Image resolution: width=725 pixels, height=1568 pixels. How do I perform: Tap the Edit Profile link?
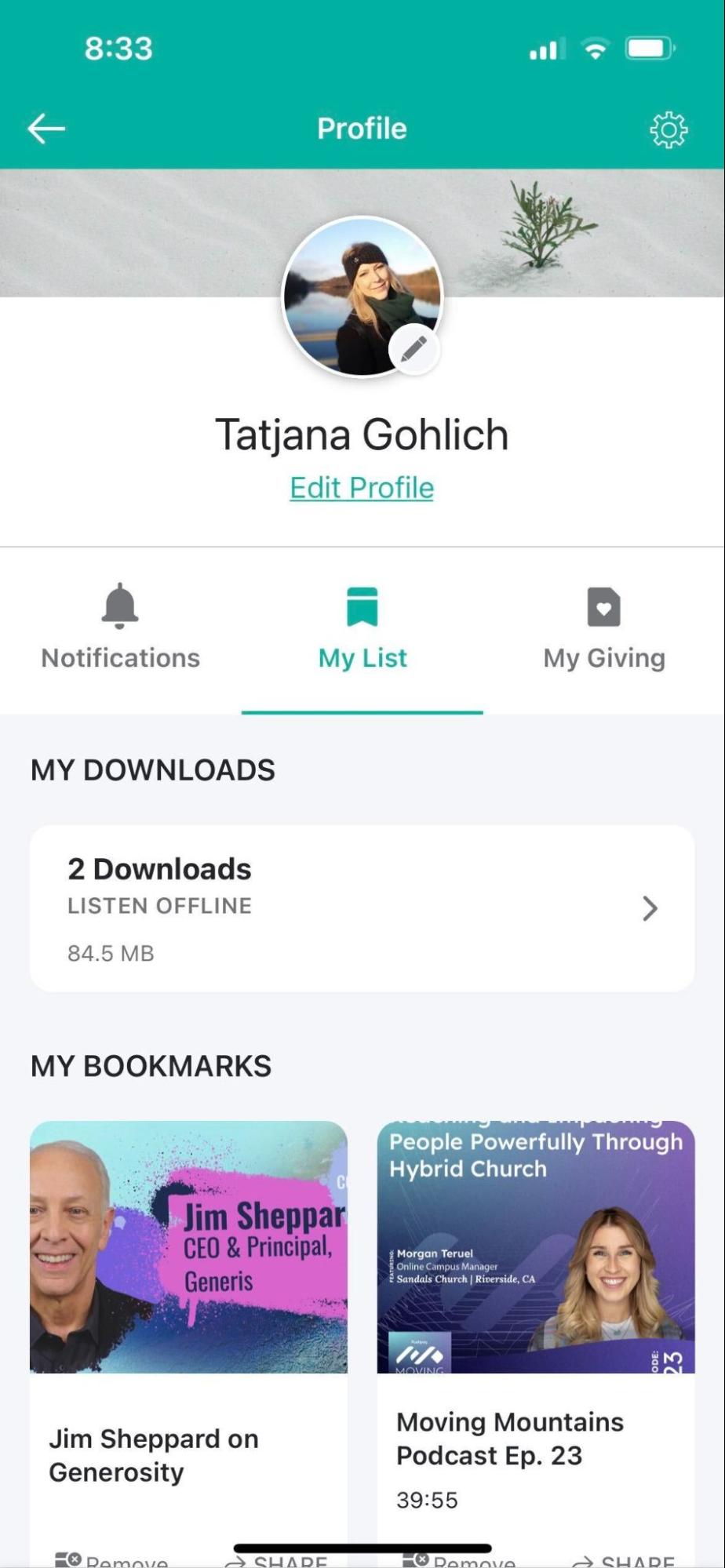[x=362, y=488]
